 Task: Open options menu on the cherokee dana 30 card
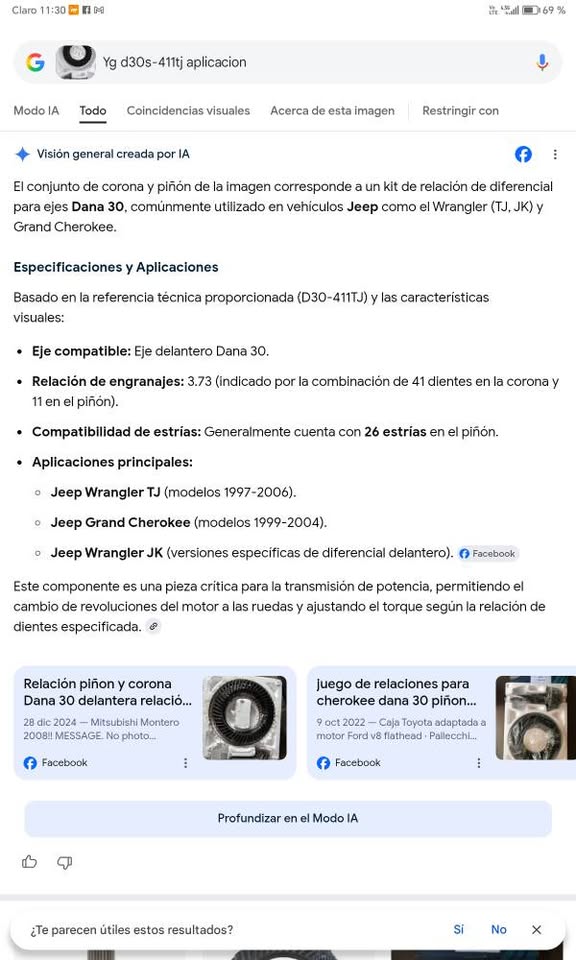pos(479,763)
